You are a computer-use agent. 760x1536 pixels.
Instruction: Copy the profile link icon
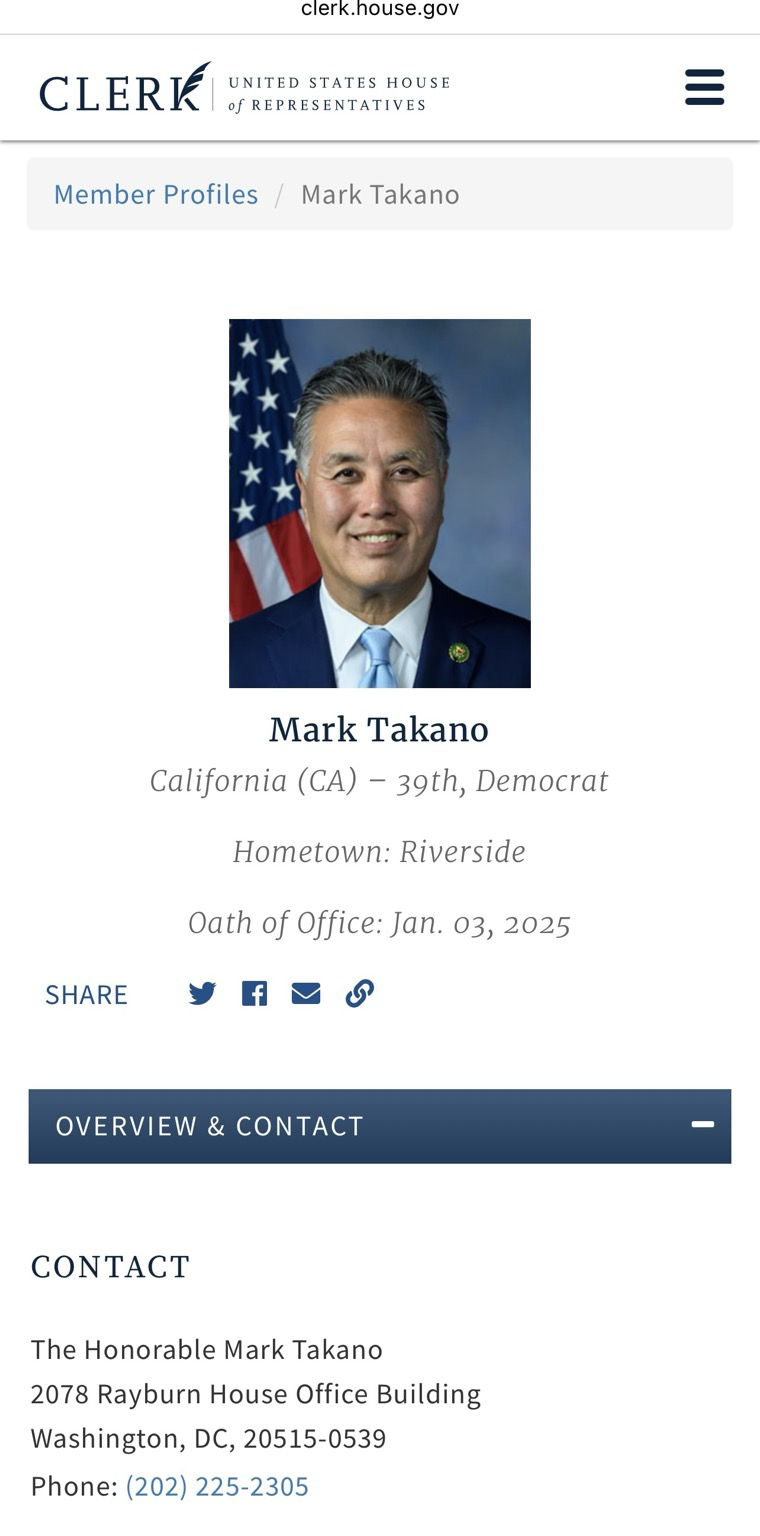click(x=360, y=993)
